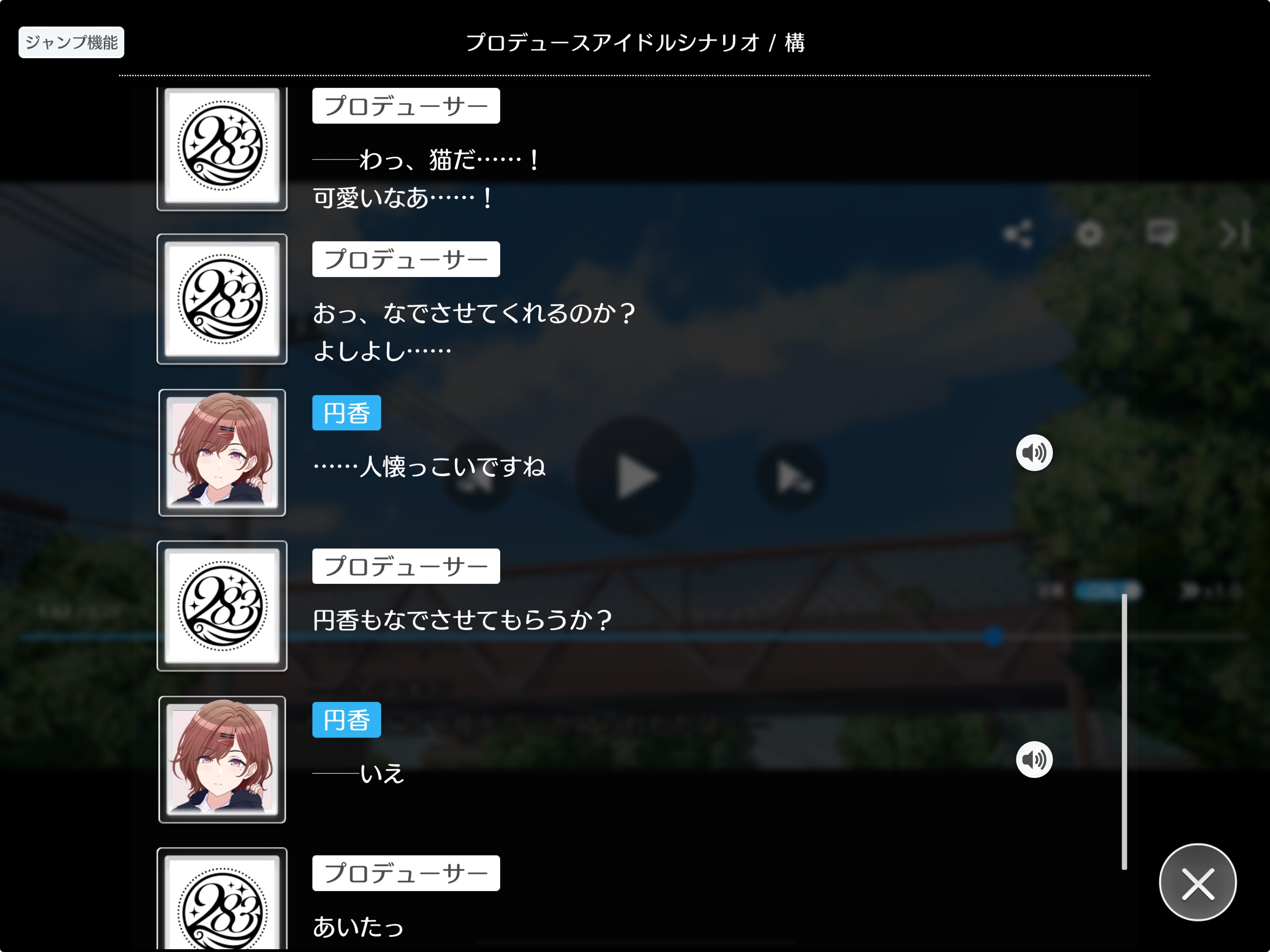Play voice for 円香's いえ line

pyautogui.click(x=1034, y=760)
